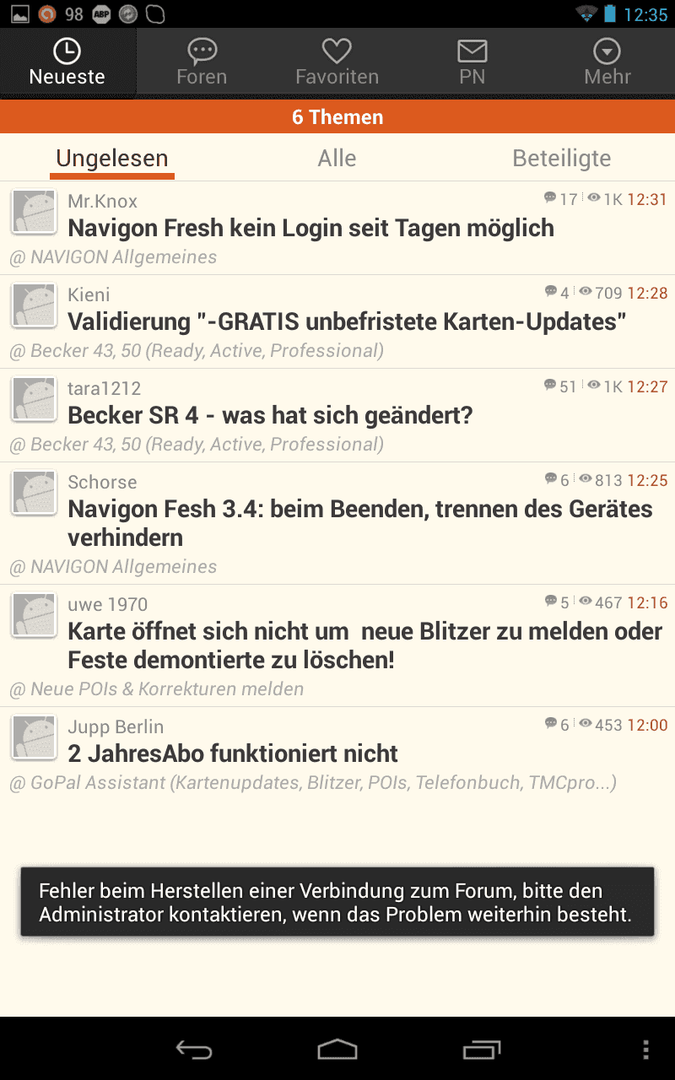Open thread Navigon Fresh kein Login

tap(338, 229)
